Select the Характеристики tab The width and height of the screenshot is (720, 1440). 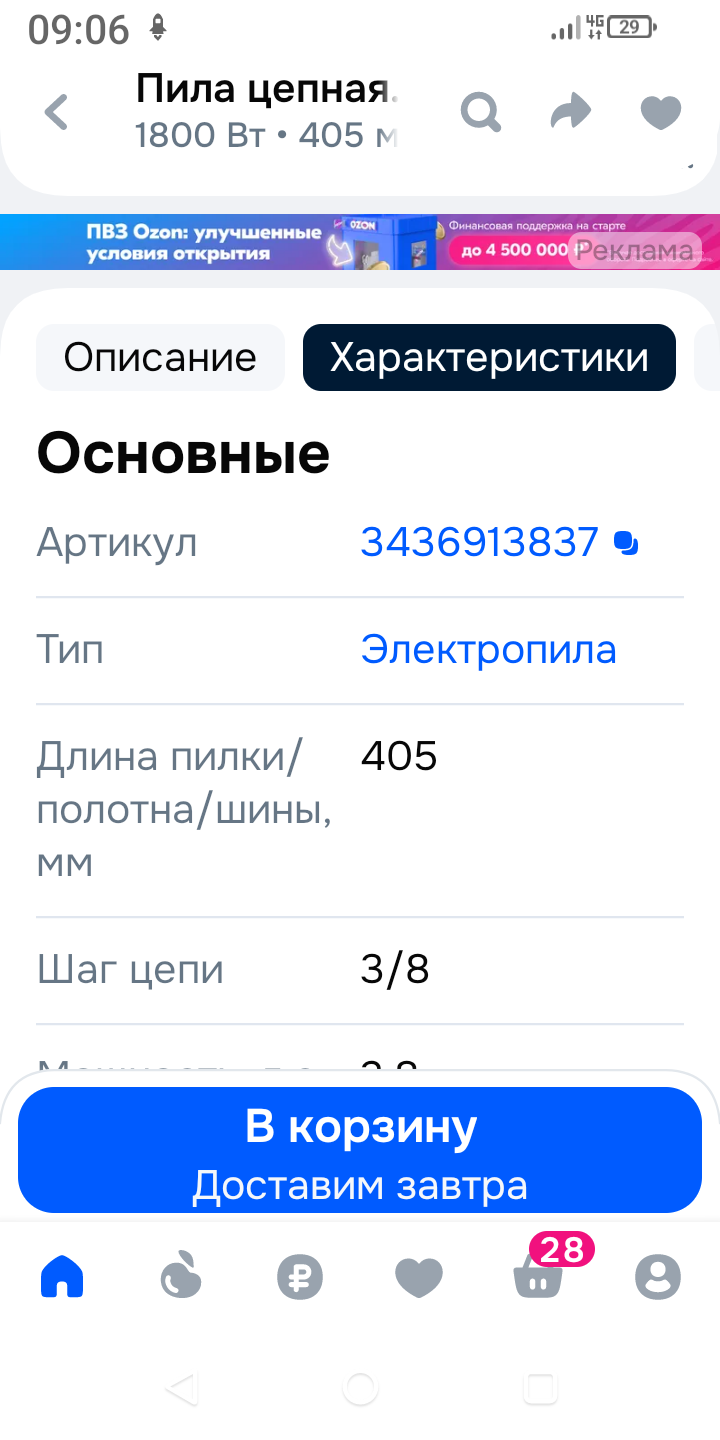click(x=489, y=357)
